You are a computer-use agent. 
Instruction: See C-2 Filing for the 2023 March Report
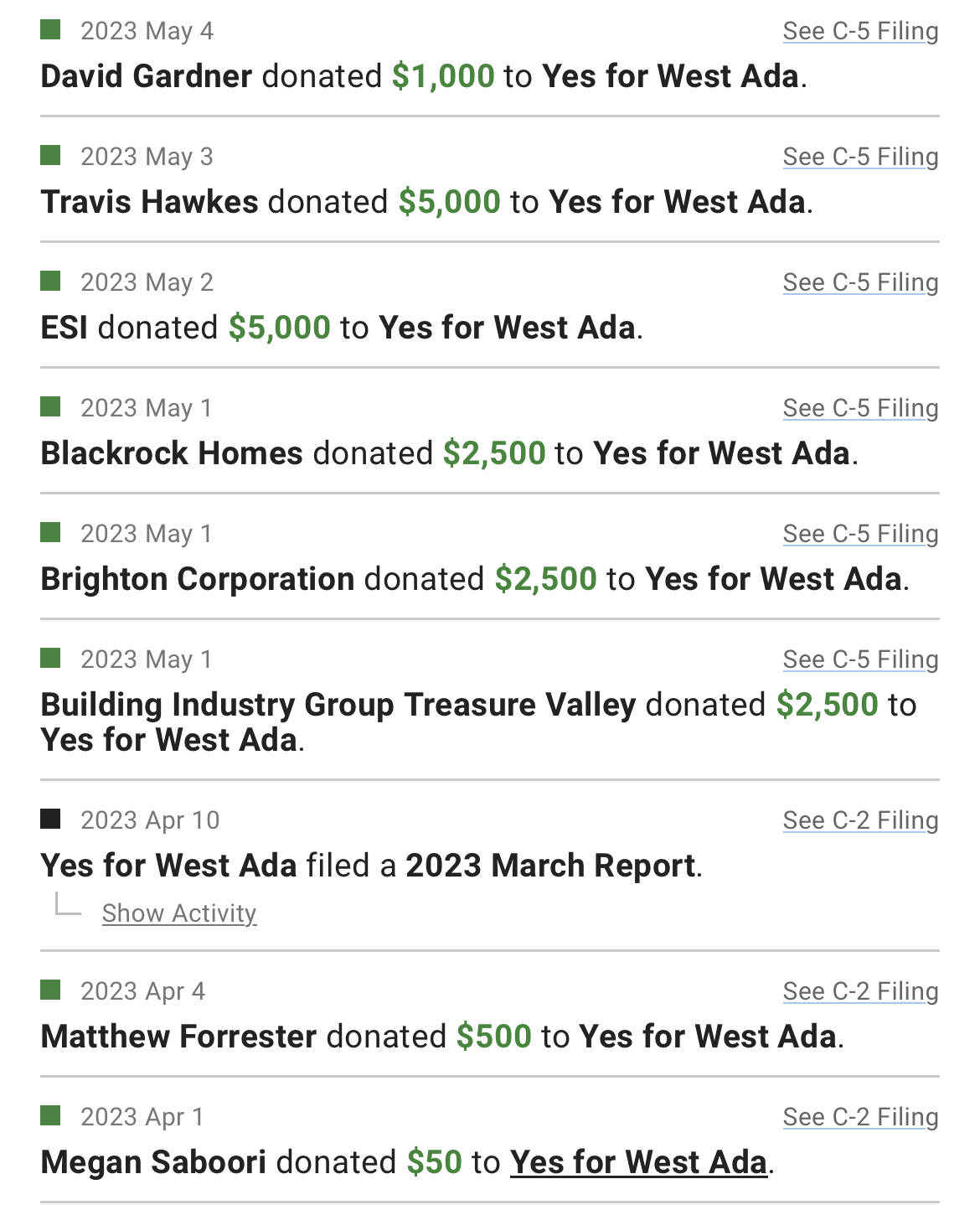pyautogui.click(x=860, y=820)
